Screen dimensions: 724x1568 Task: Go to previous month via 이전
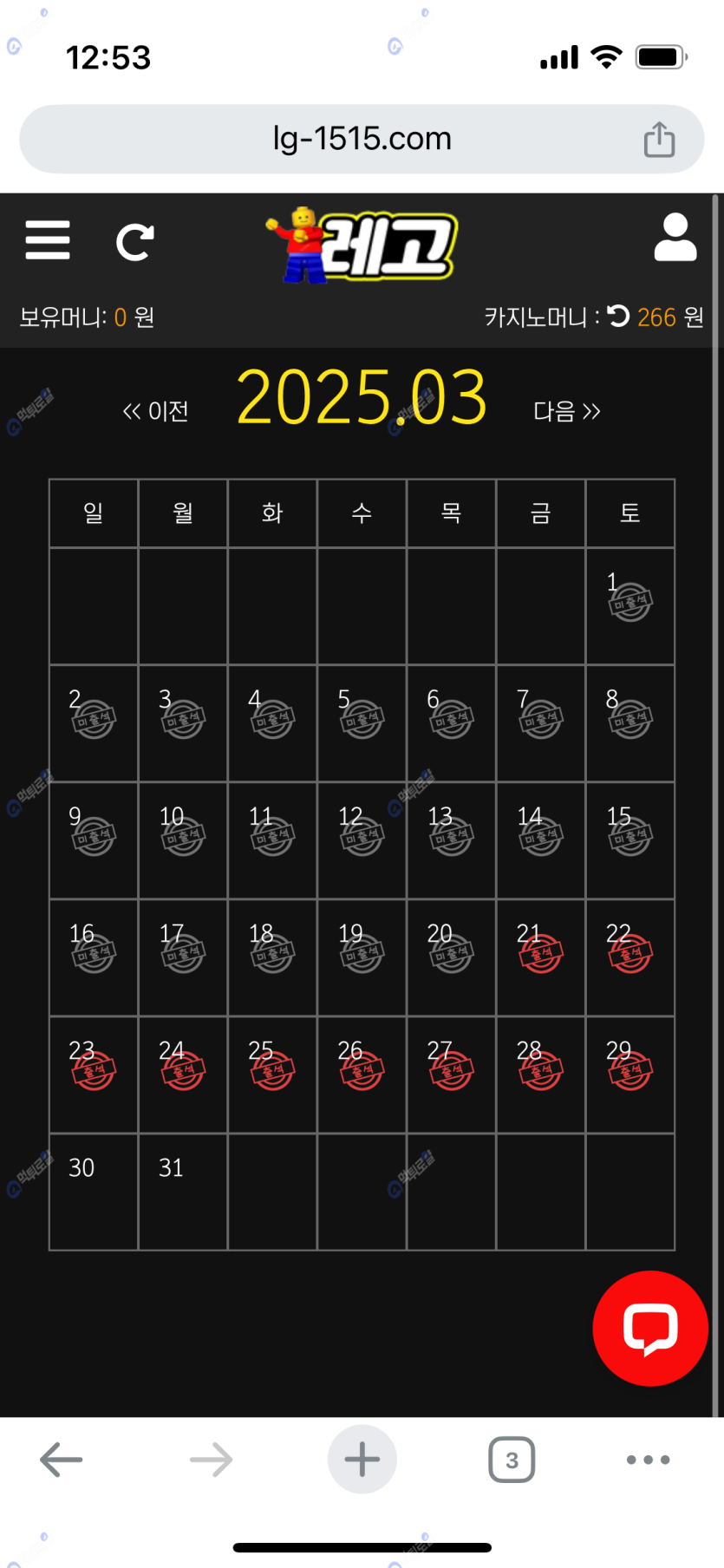(x=156, y=411)
